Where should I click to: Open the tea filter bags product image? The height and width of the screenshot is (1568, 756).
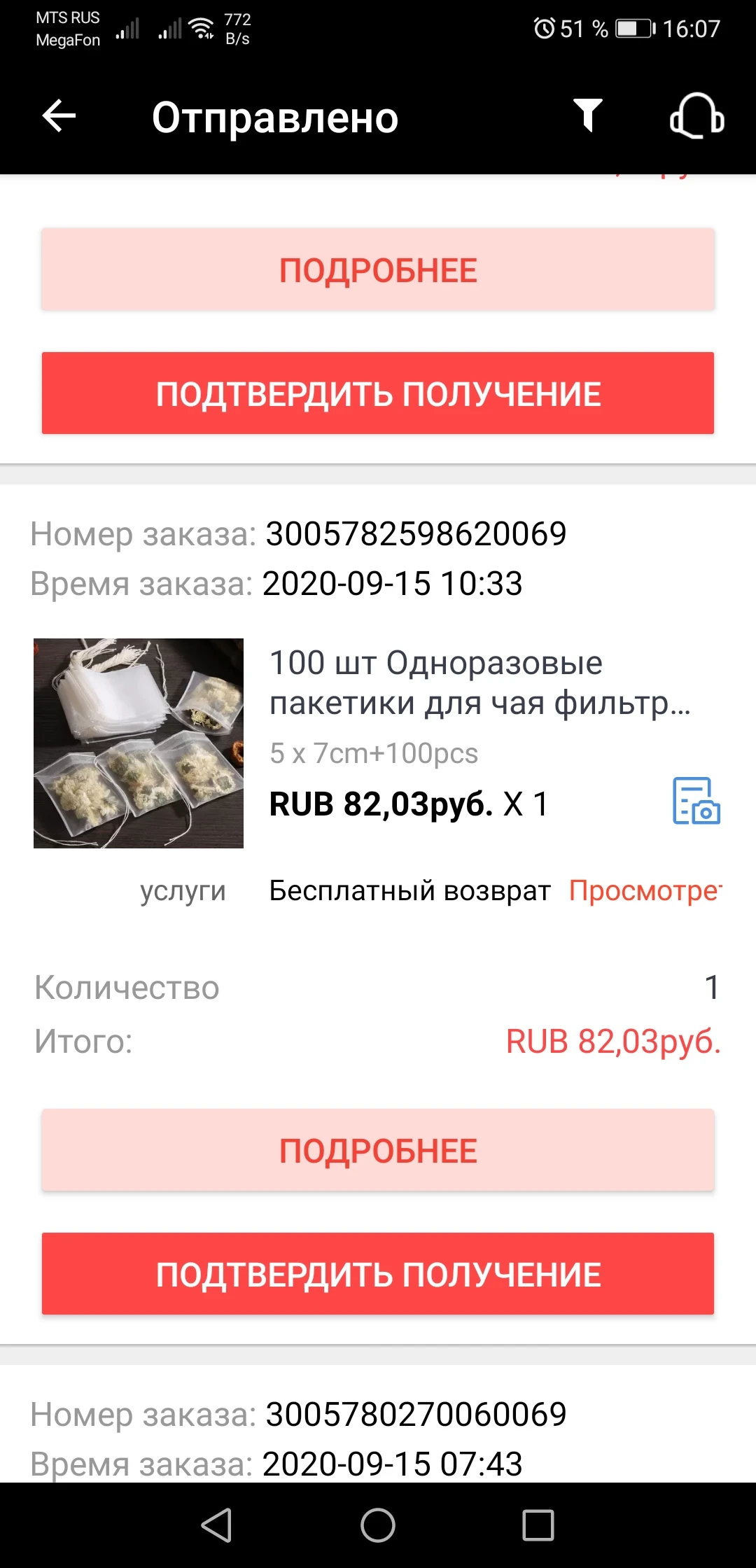[139, 743]
